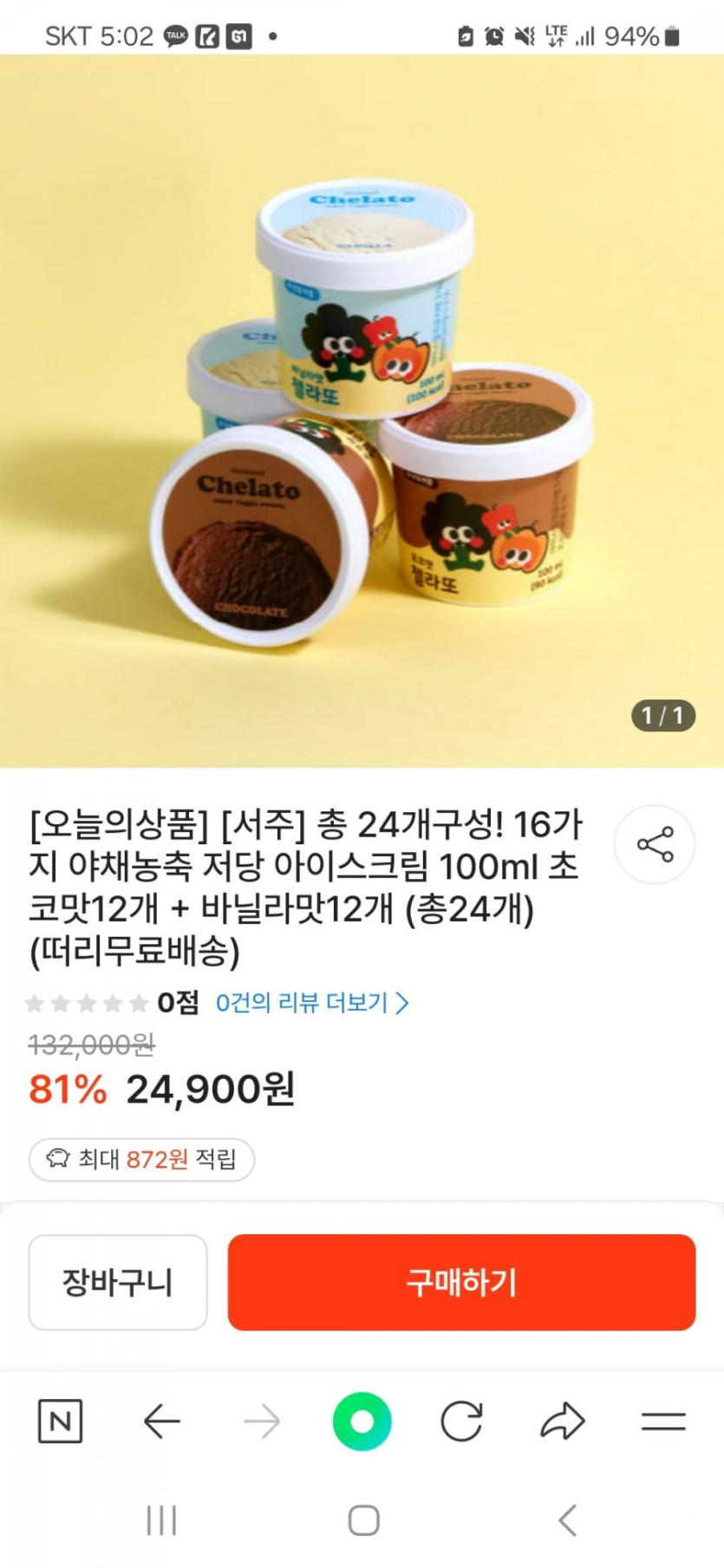
Task: Open the browser hamburger menu
Action: 663,1421
